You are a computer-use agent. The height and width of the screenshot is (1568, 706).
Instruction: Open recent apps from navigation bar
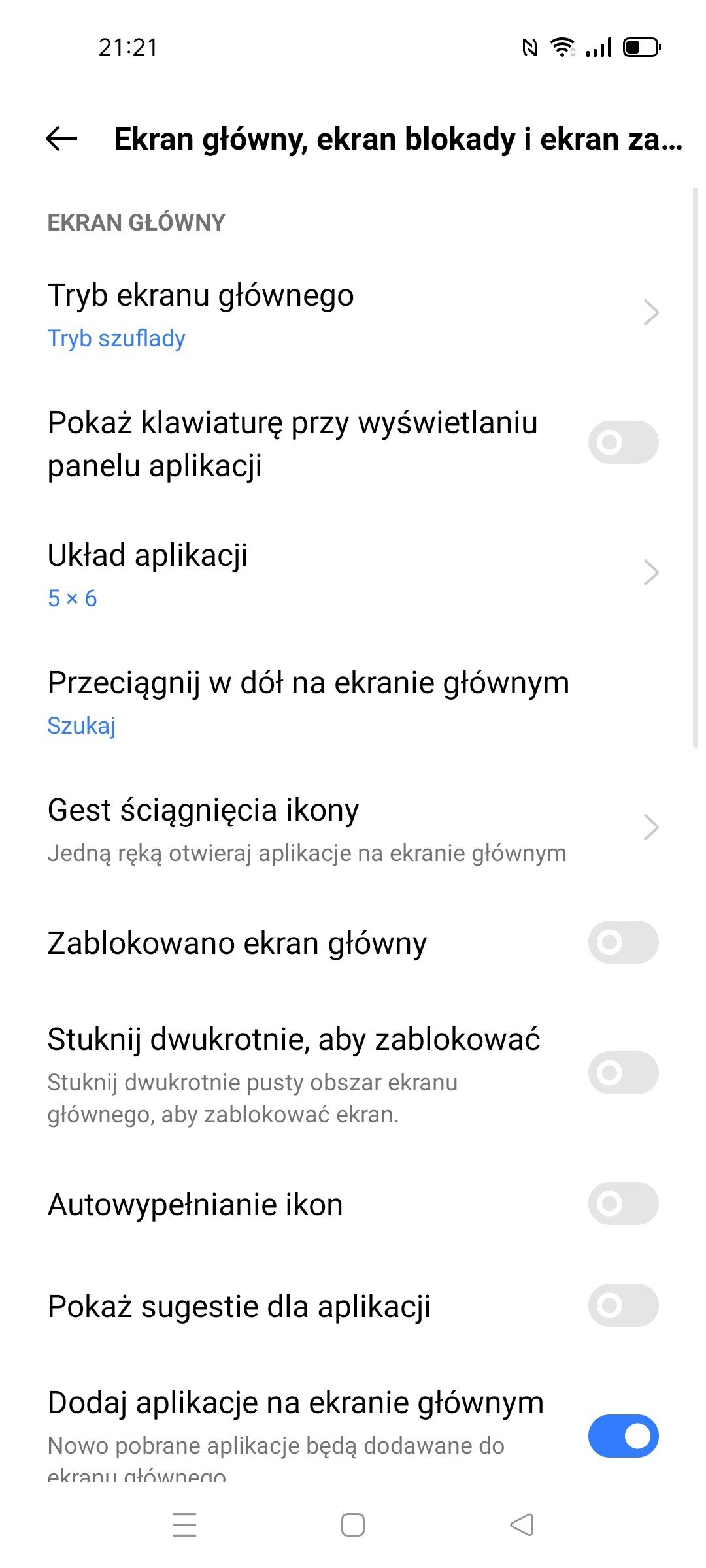pos(184,1525)
